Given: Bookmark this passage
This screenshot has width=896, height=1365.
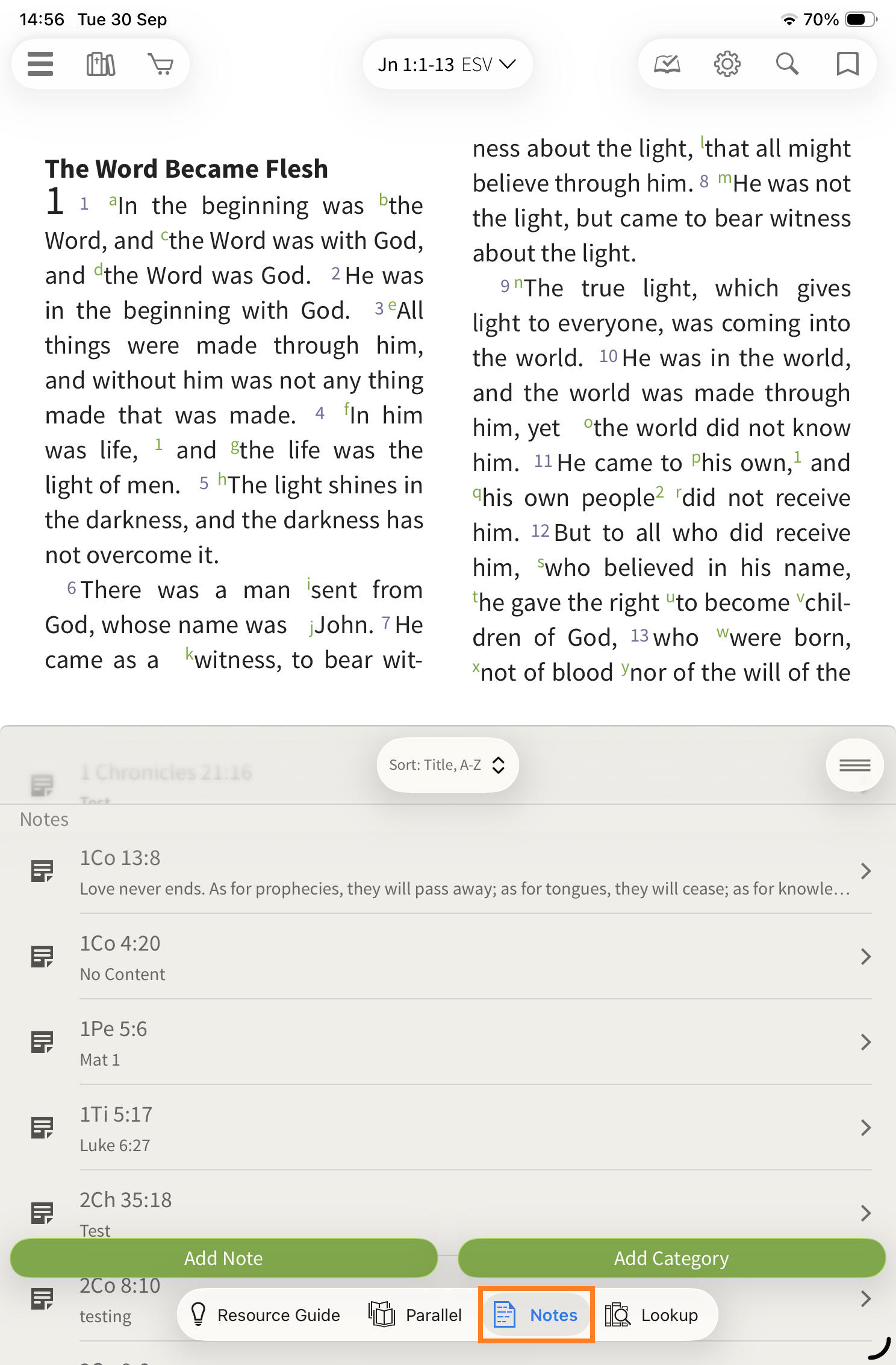Looking at the screenshot, I should tap(847, 64).
